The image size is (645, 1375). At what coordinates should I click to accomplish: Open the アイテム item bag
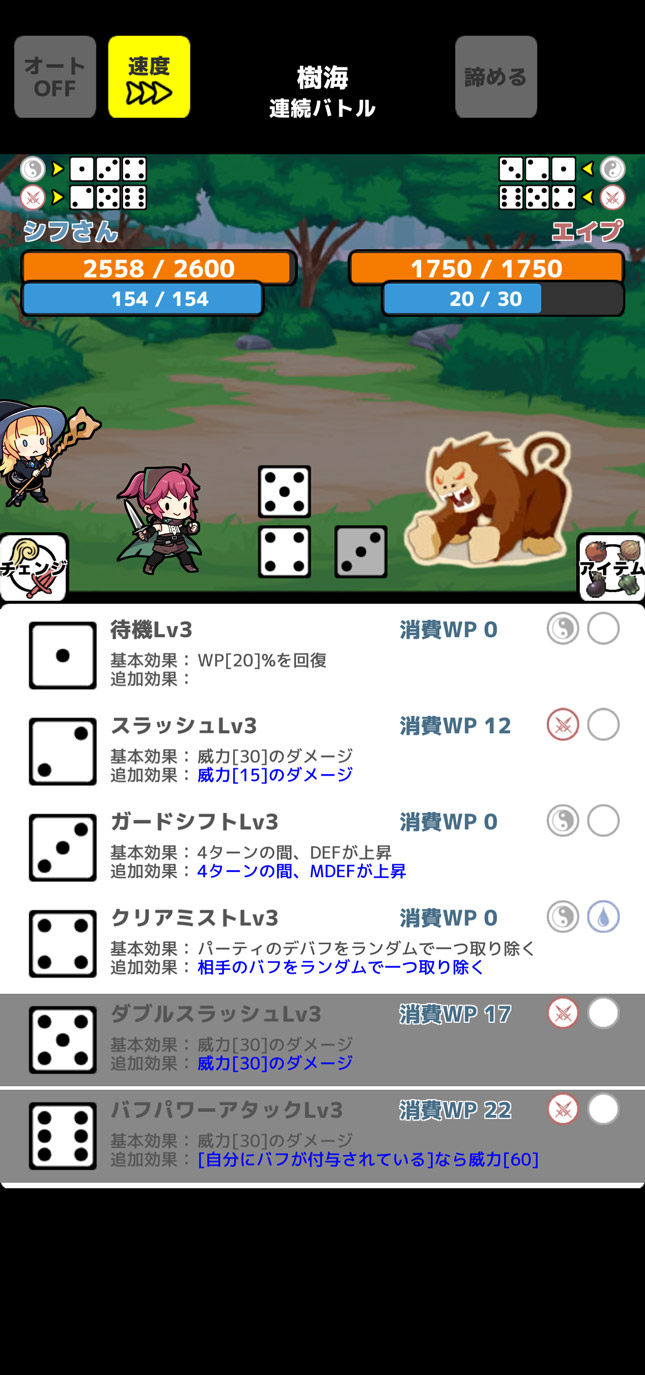pyautogui.click(x=611, y=568)
